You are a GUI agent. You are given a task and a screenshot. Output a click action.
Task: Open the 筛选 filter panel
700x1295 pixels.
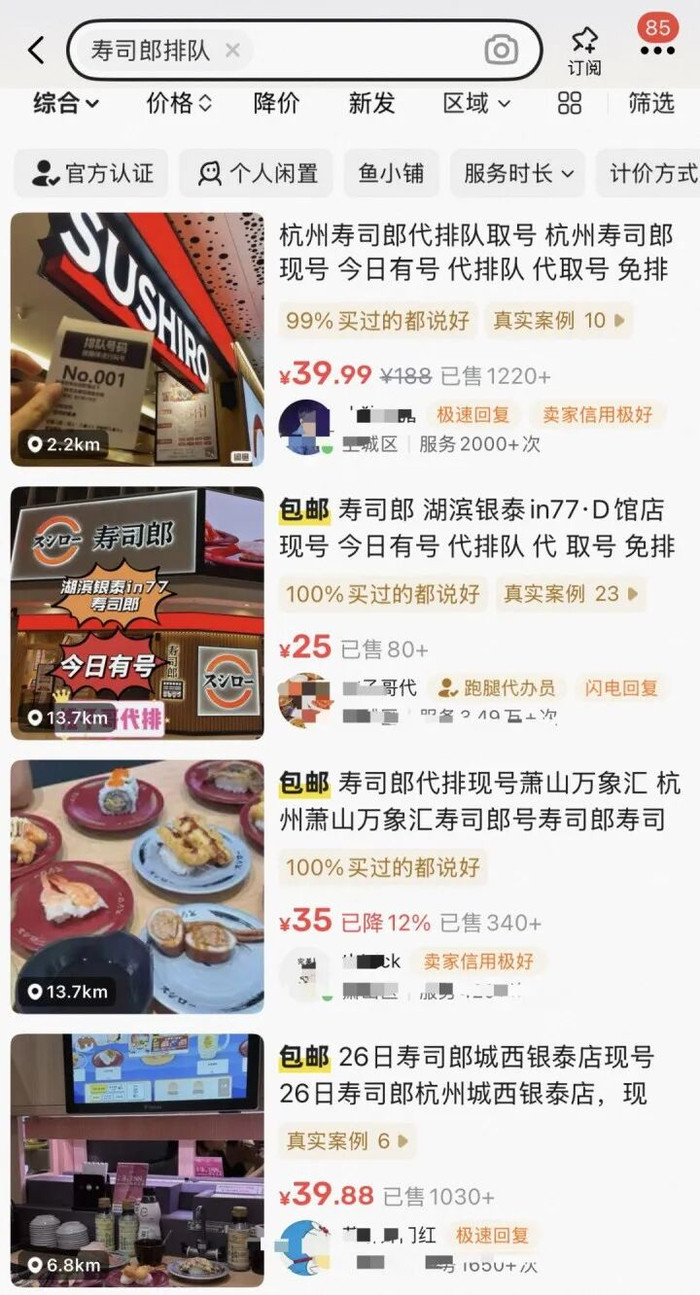[651, 103]
